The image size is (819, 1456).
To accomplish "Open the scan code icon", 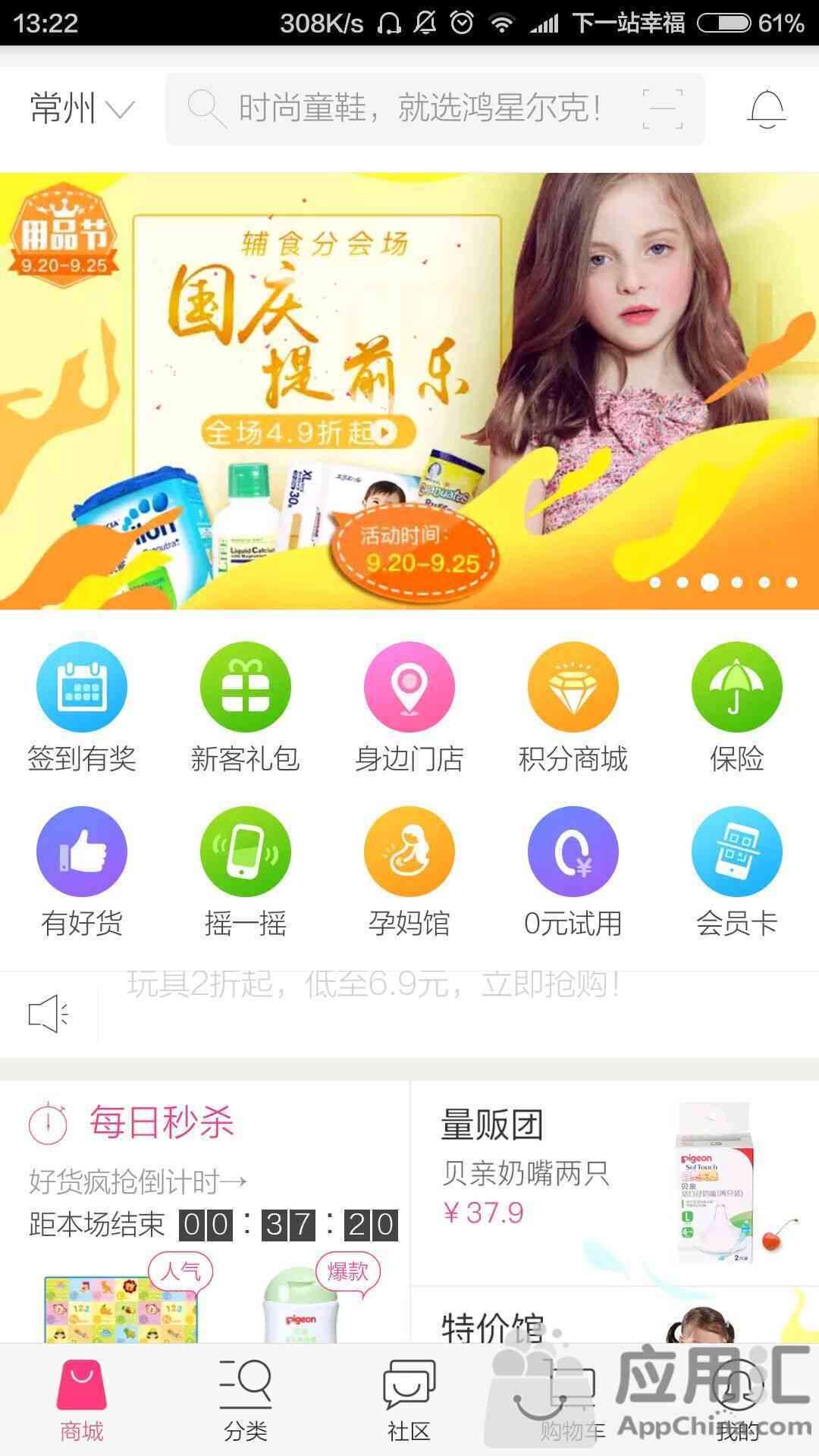I will pos(662,109).
